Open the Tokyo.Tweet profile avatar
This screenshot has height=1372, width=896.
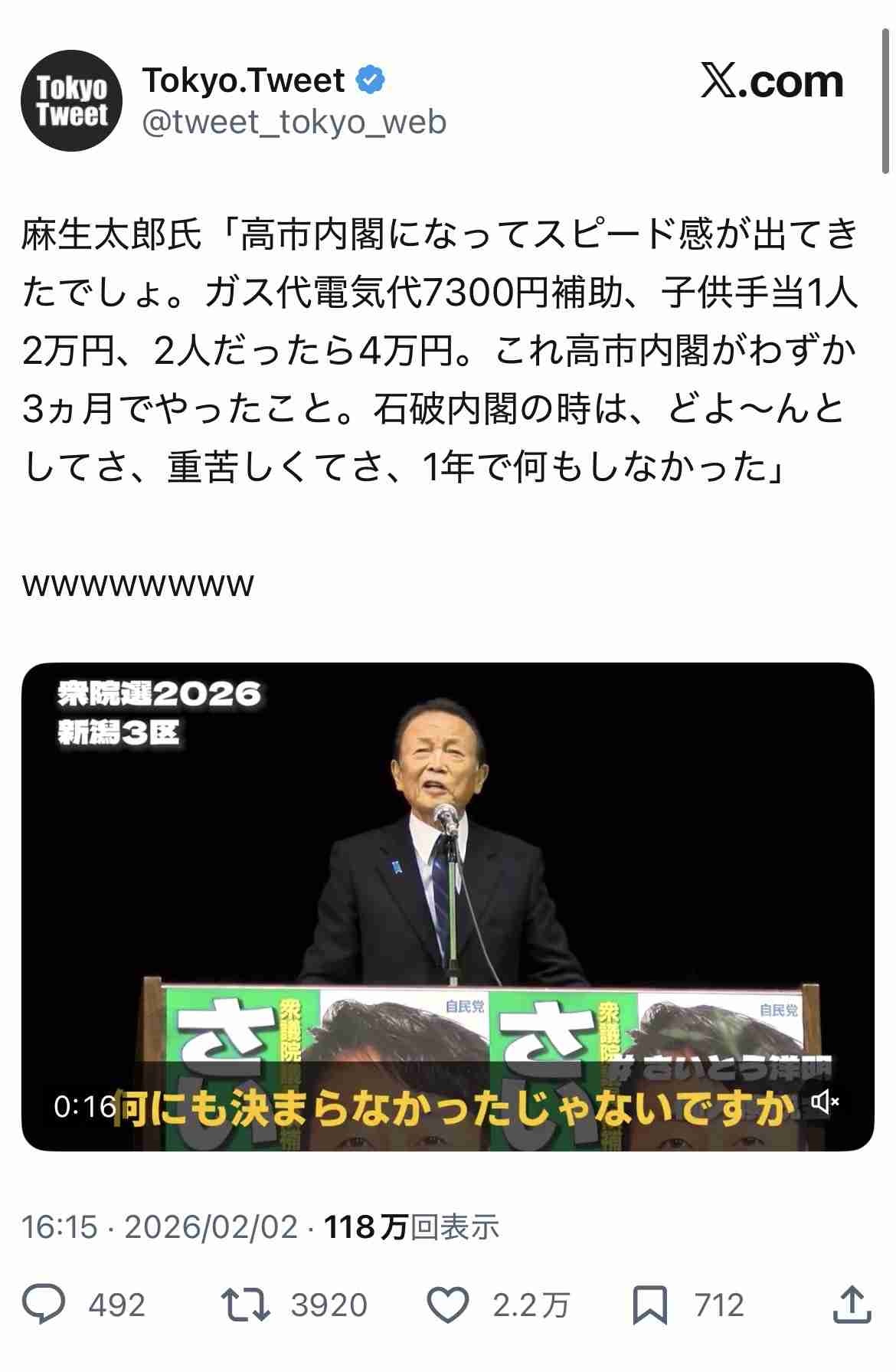[71, 101]
